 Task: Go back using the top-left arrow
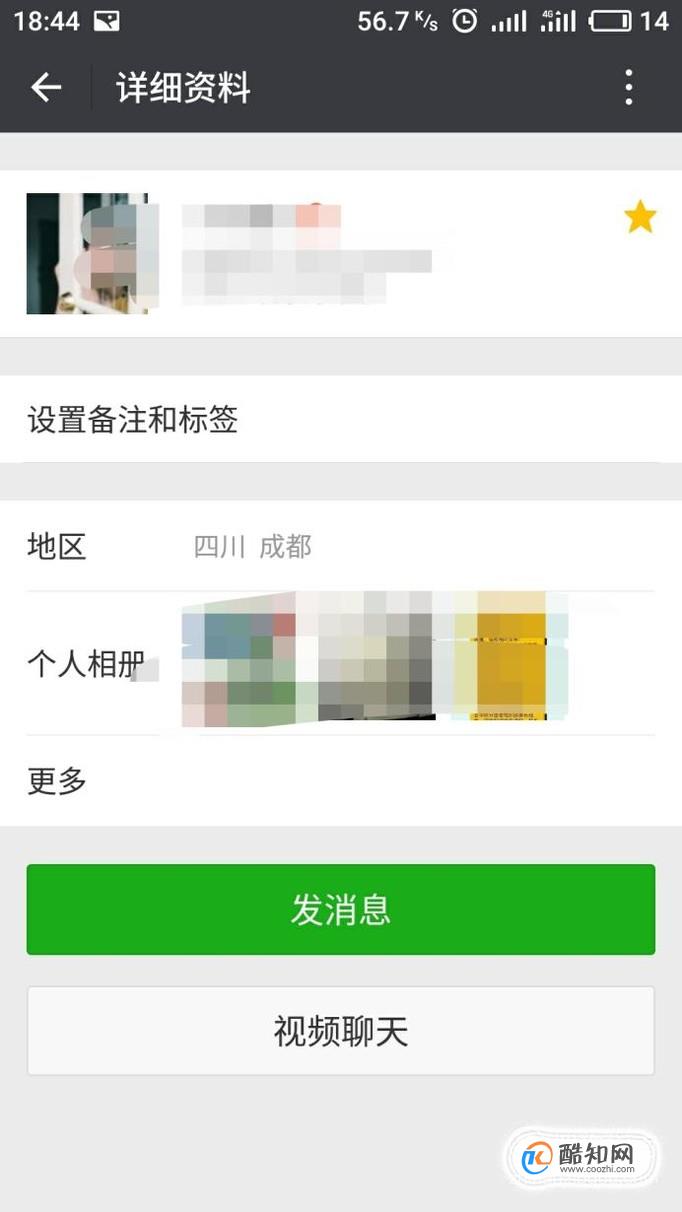[x=46, y=88]
